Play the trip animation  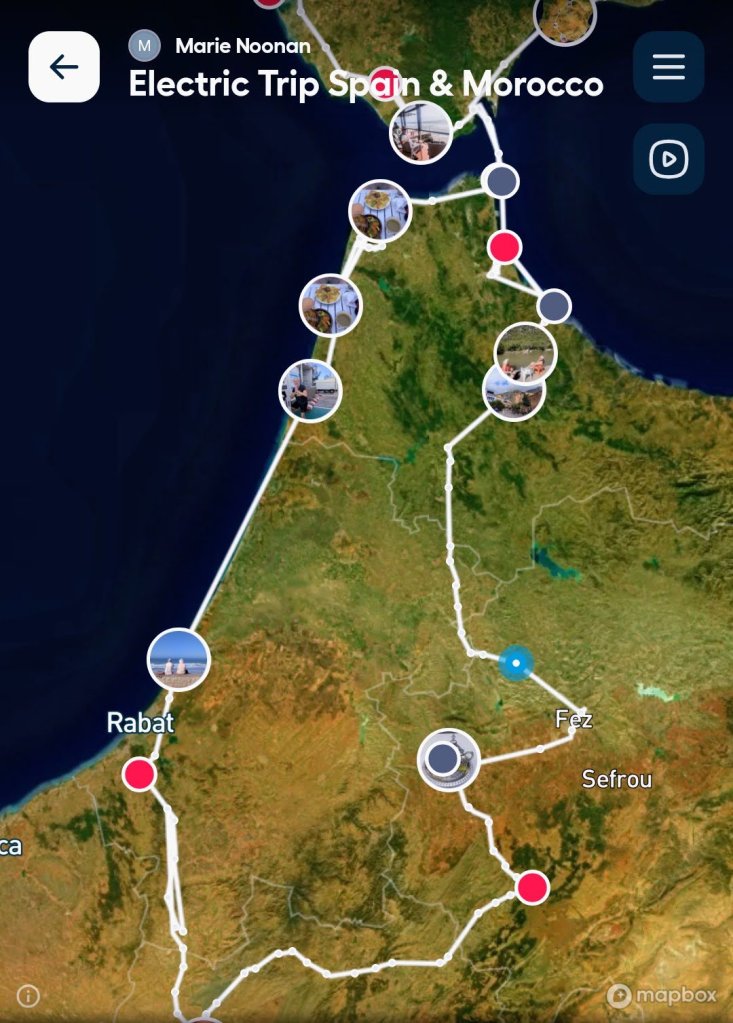pos(668,158)
